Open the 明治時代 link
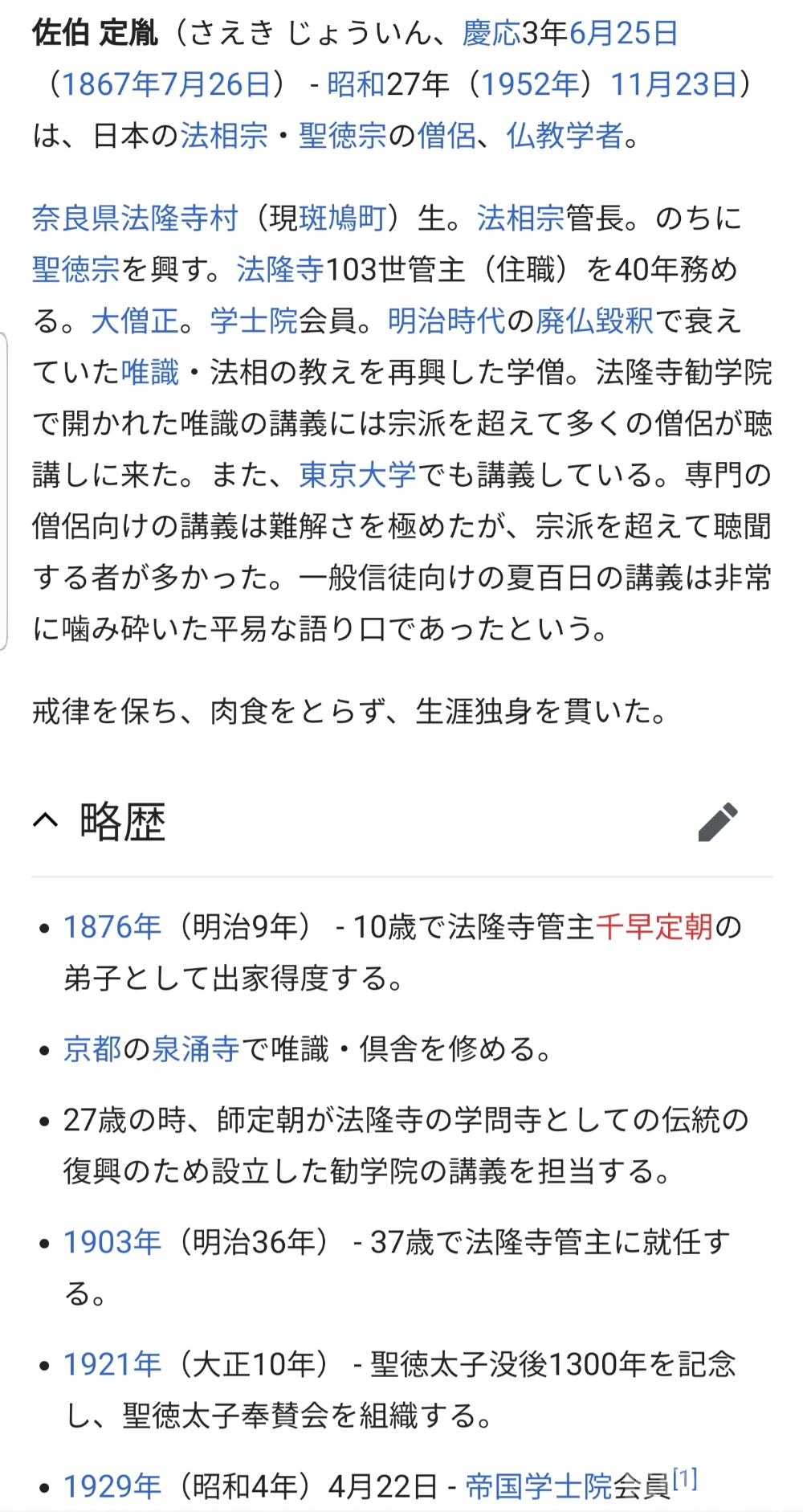Viewport: 803px width, 1512px height. 446,321
